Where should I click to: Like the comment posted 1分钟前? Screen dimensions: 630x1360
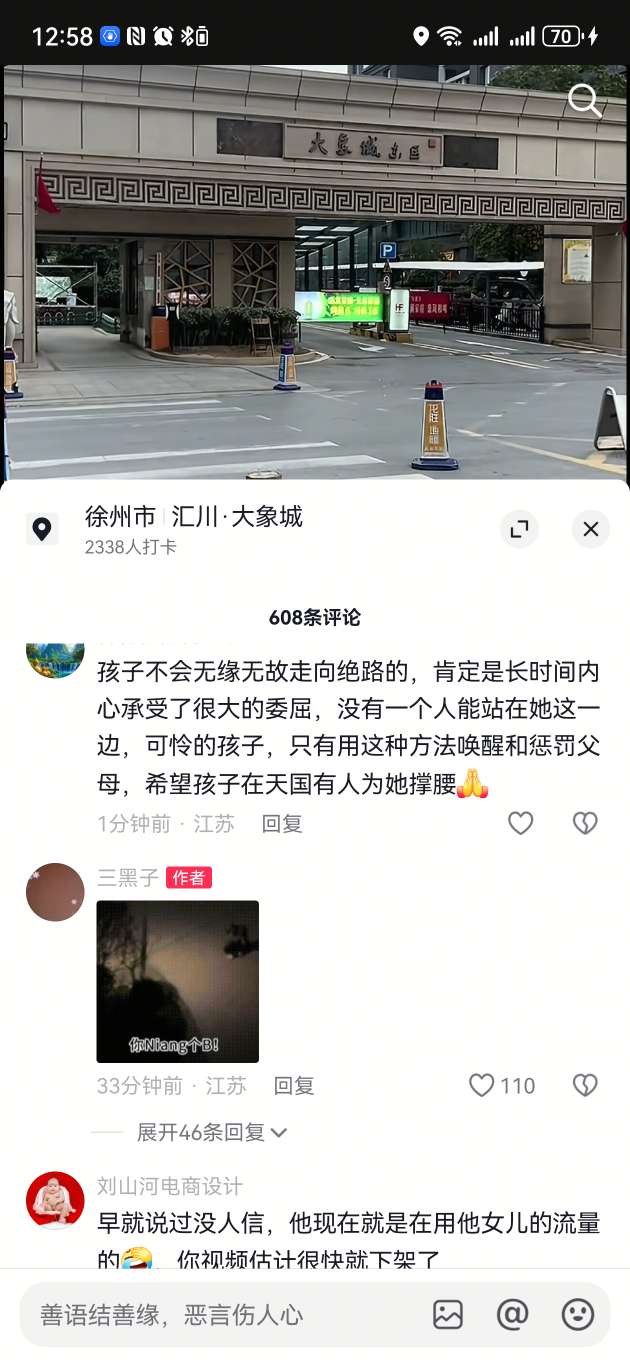point(520,823)
